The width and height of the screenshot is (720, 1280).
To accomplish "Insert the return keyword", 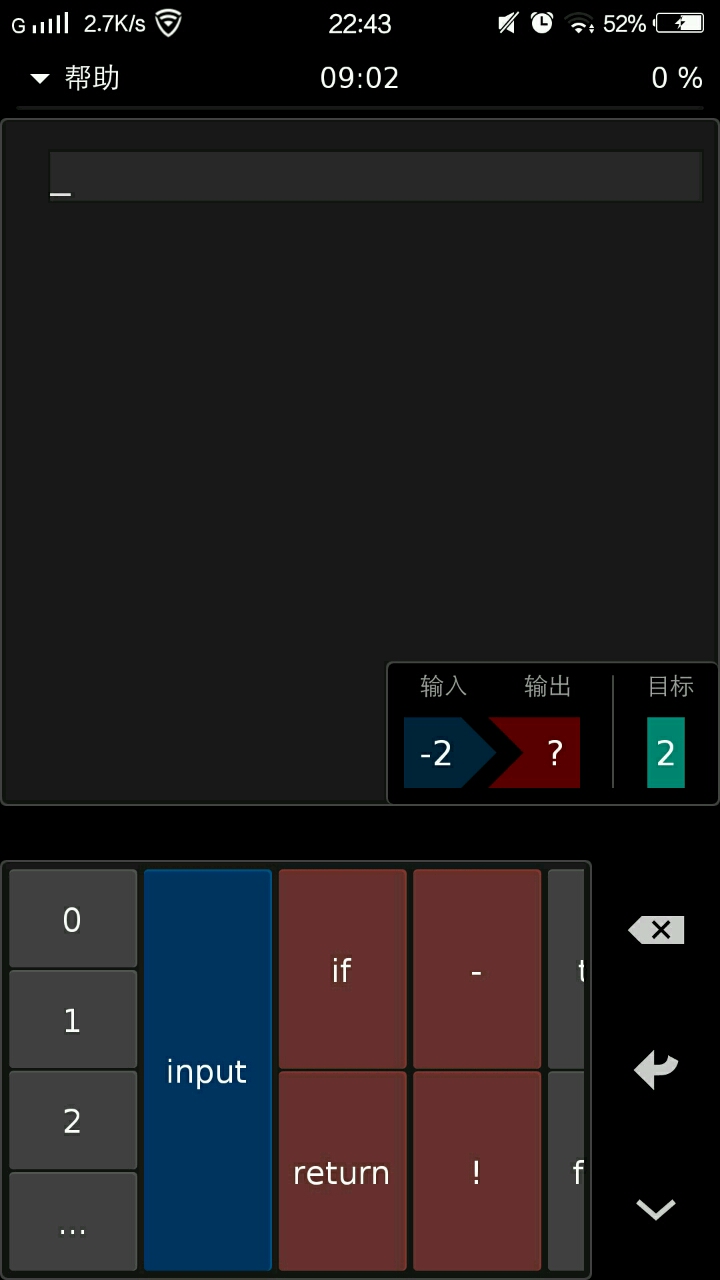I will point(342,1171).
